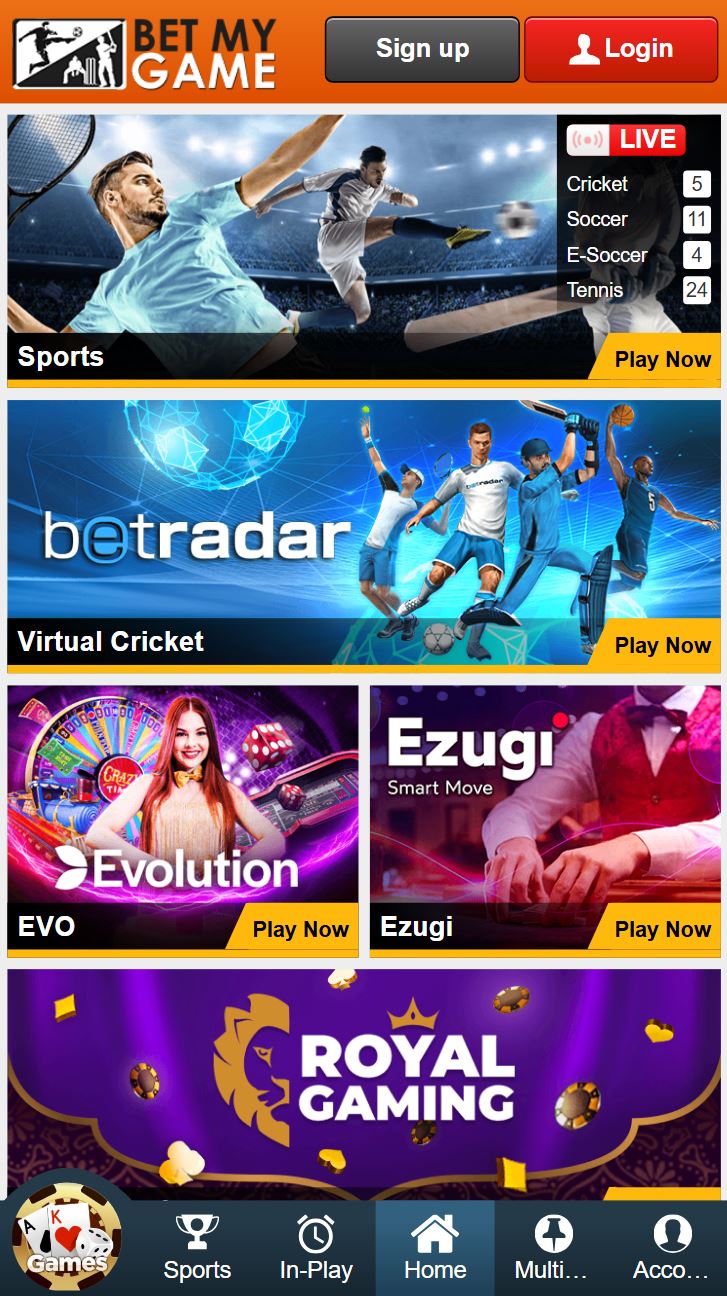
Task: Select live Cricket matches
Action: [x=637, y=184]
